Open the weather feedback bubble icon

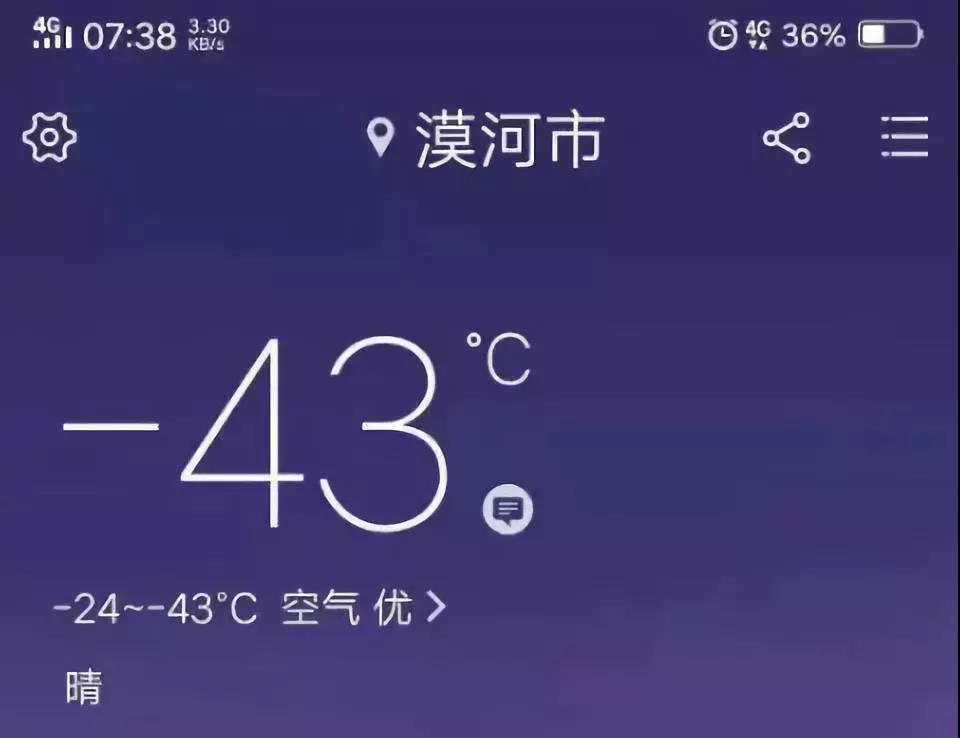coord(508,511)
